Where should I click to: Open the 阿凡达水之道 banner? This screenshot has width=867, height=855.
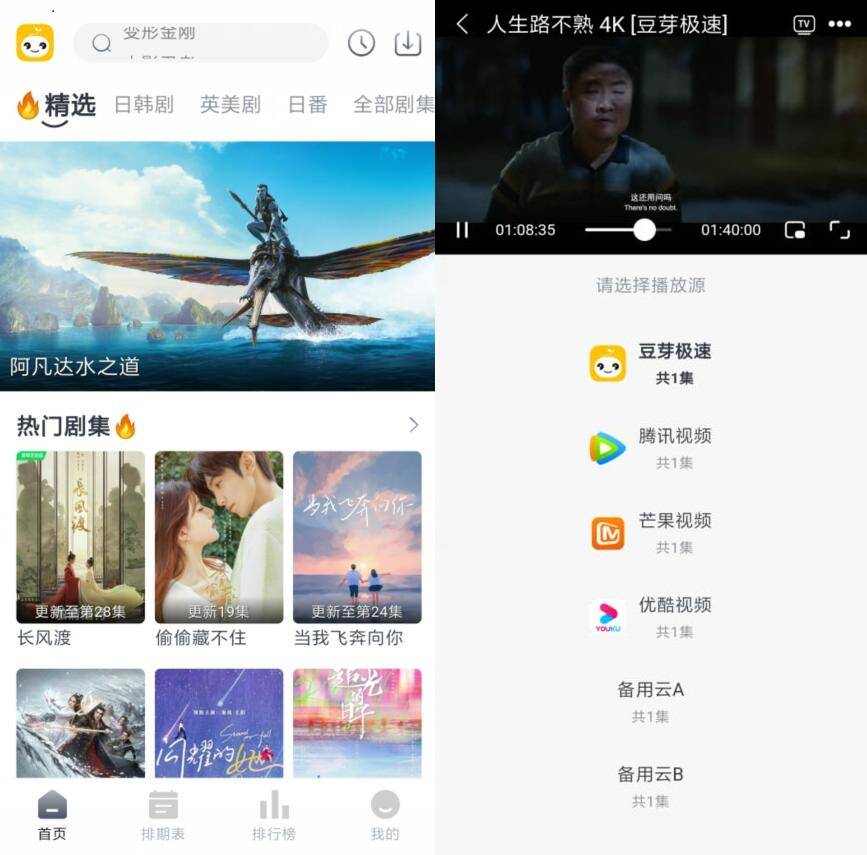[217, 265]
